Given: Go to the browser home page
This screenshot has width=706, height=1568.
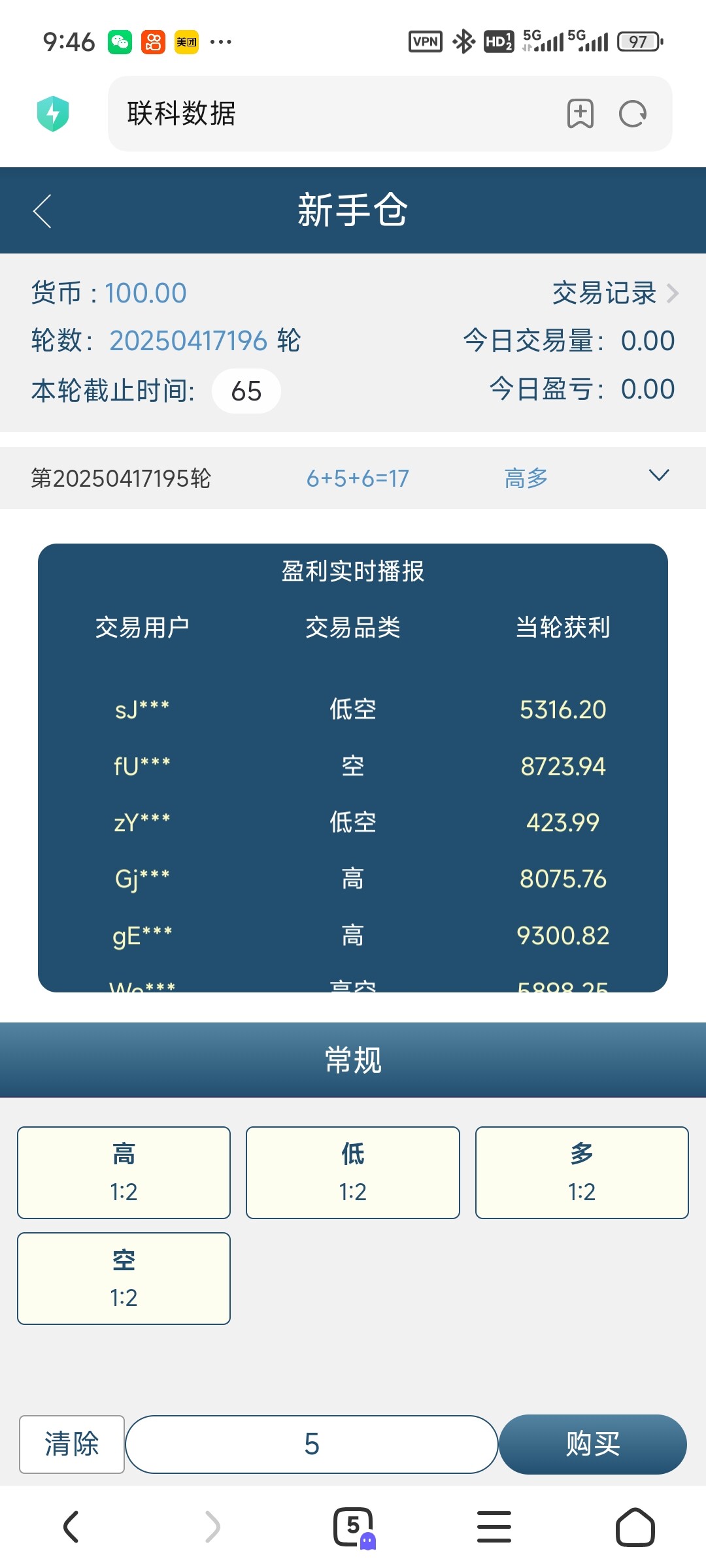Looking at the screenshot, I should point(635,1527).
